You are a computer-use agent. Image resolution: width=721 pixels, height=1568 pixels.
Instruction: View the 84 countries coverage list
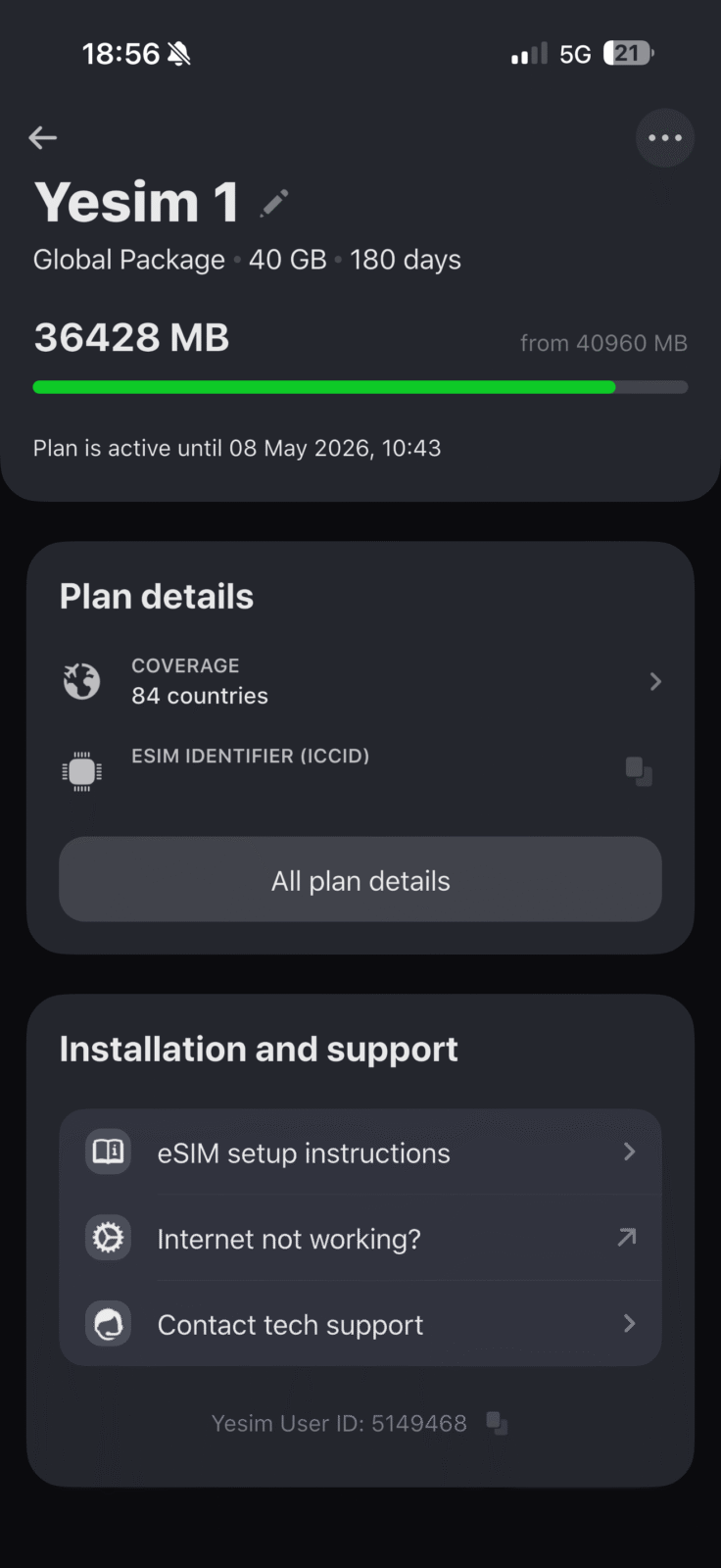[360, 681]
